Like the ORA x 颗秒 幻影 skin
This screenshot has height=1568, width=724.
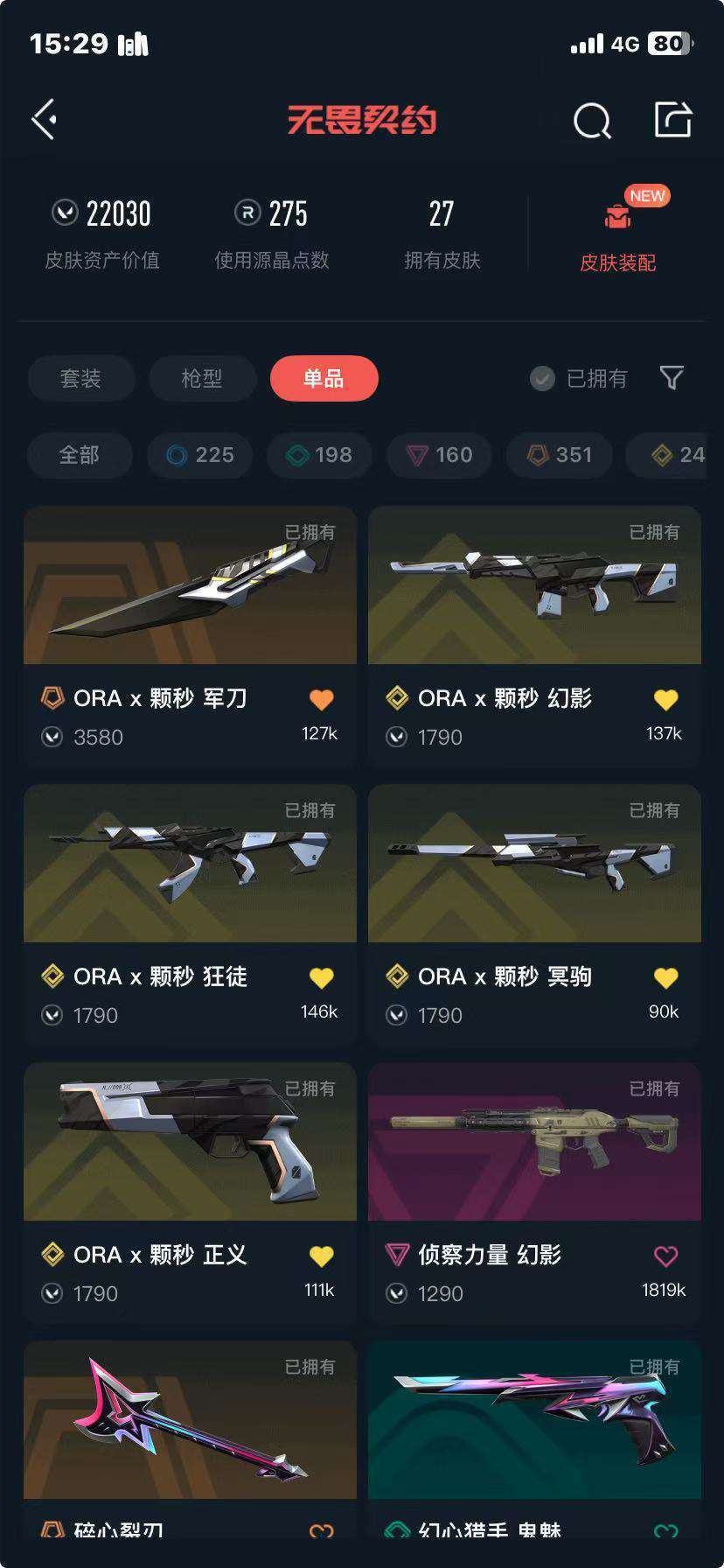pyautogui.click(x=665, y=700)
